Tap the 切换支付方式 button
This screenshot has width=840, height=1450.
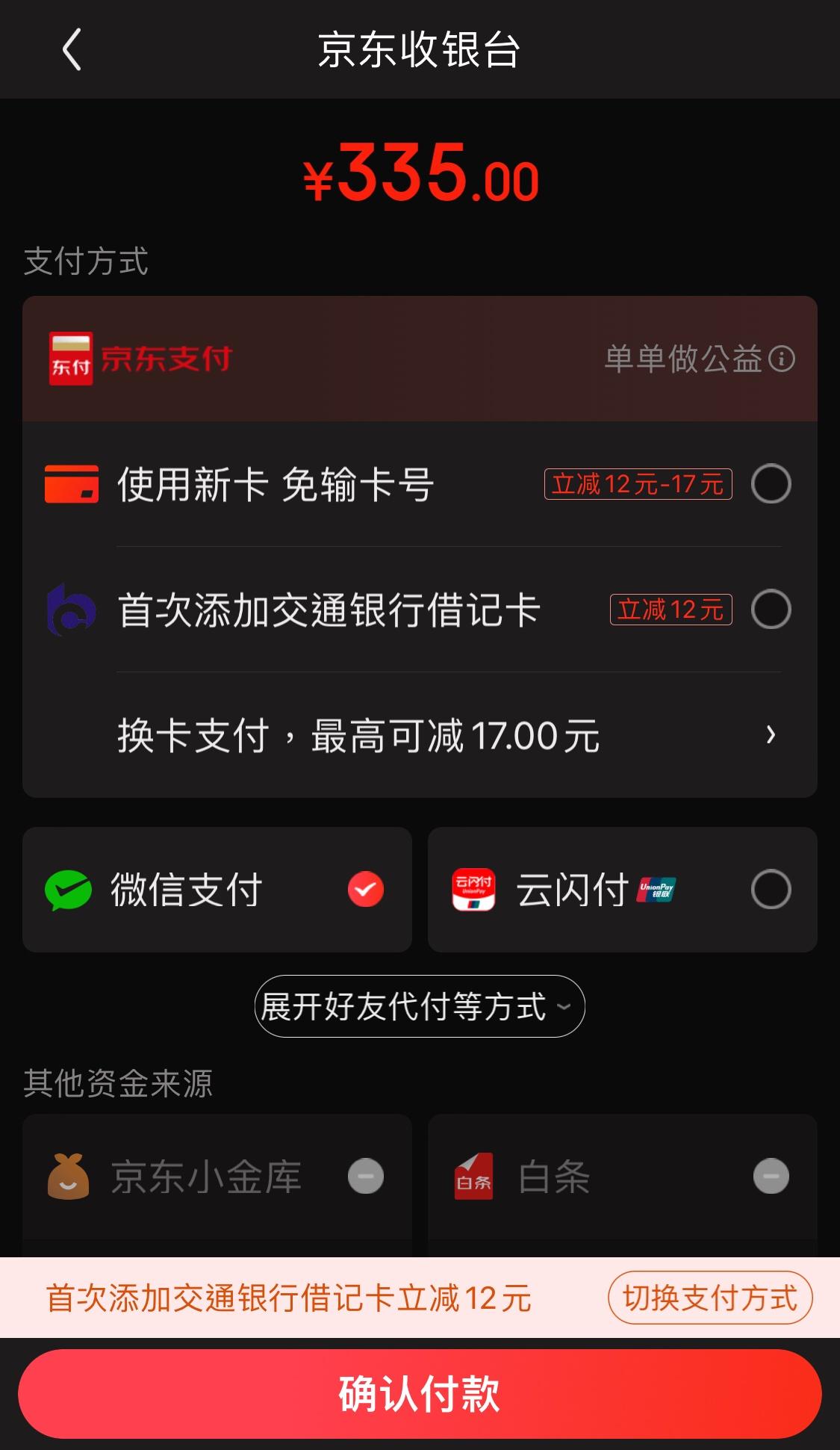710,1298
